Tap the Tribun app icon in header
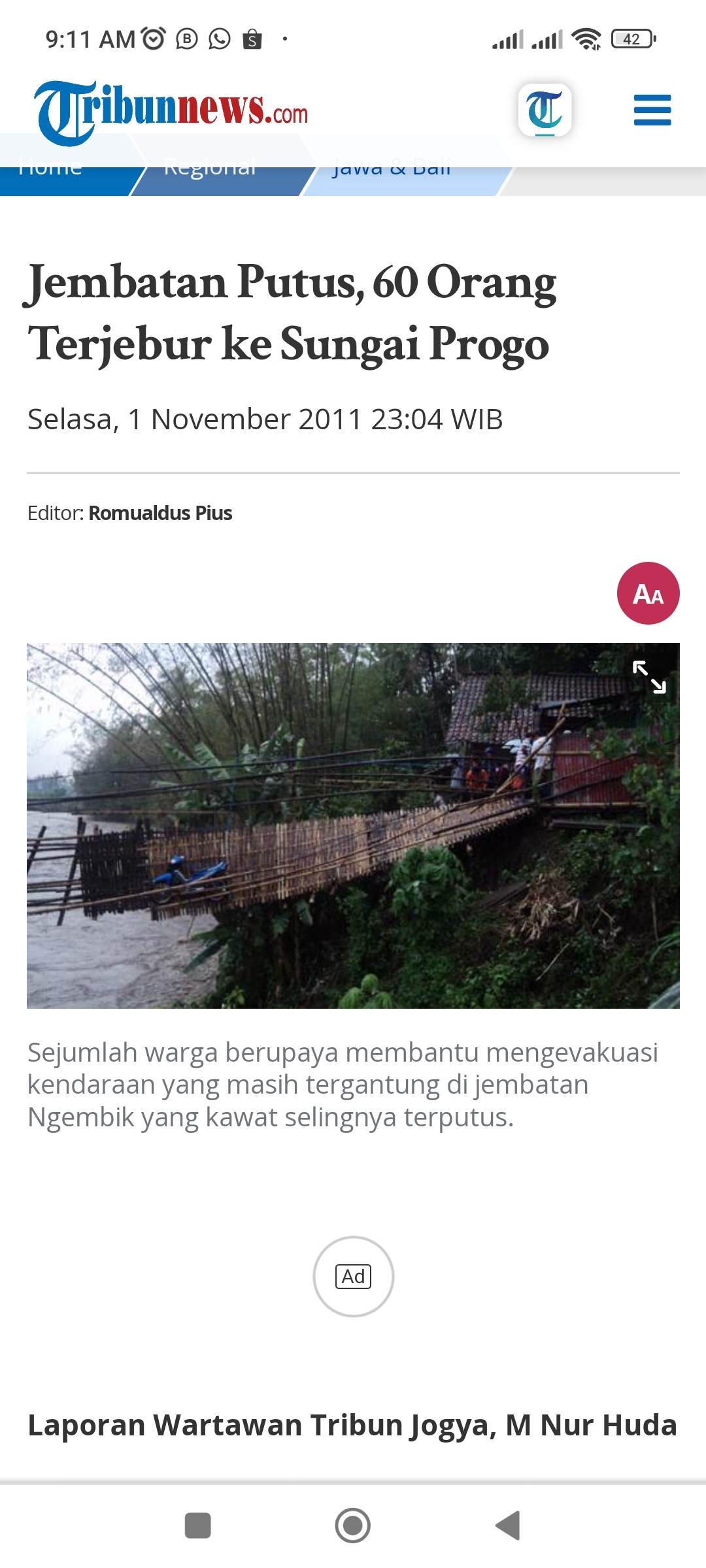Viewport: 706px width, 1568px height. pyautogui.click(x=545, y=110)
